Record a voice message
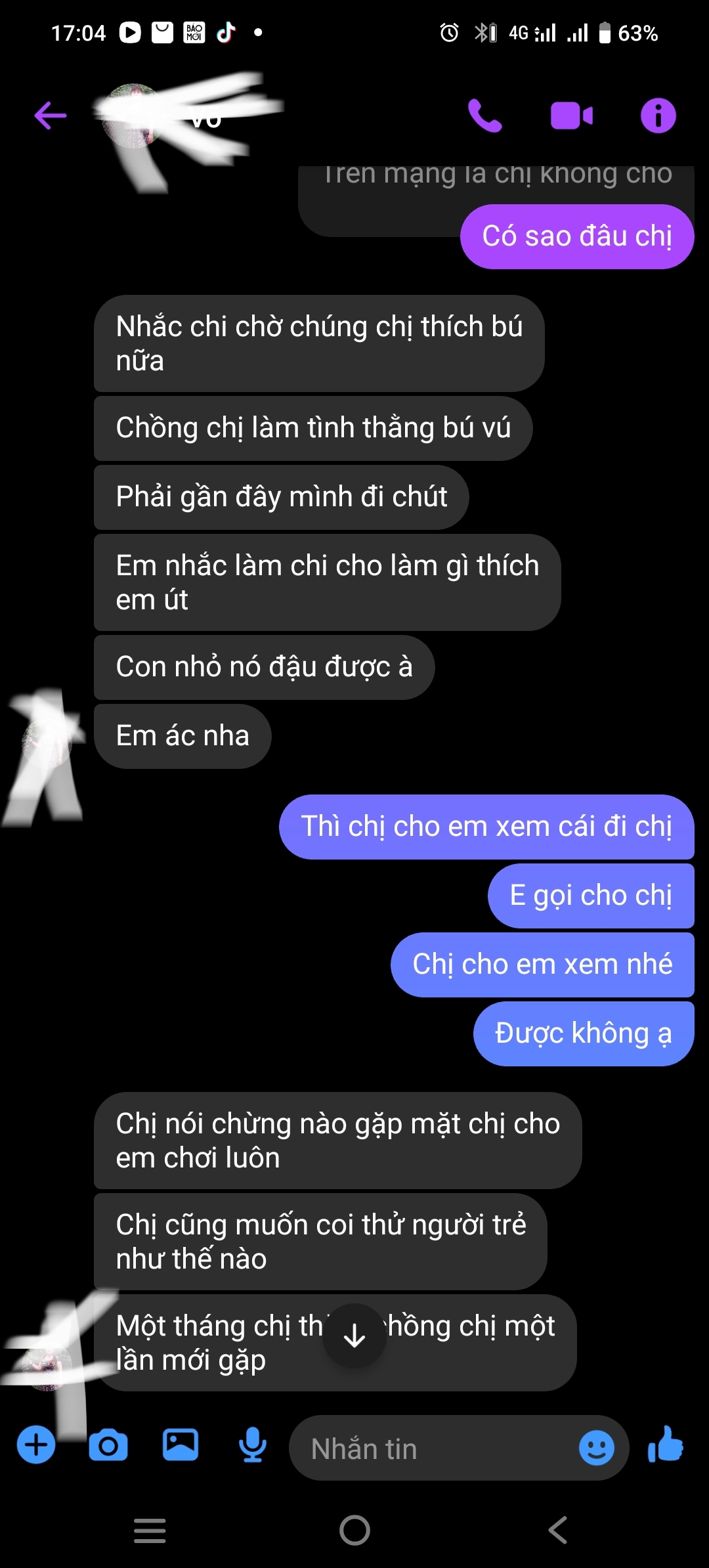 253,1445
